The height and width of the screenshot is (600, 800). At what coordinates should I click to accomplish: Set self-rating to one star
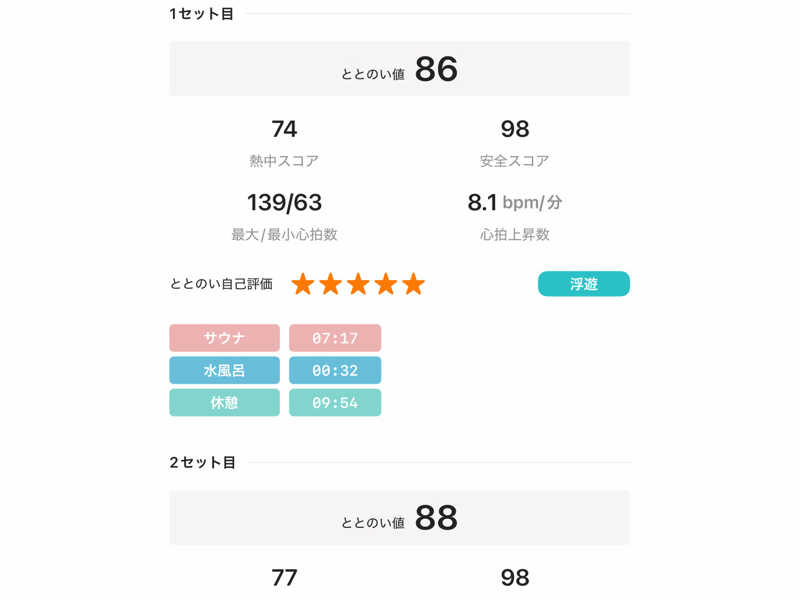pyautogui.click(x=303, y=285)
